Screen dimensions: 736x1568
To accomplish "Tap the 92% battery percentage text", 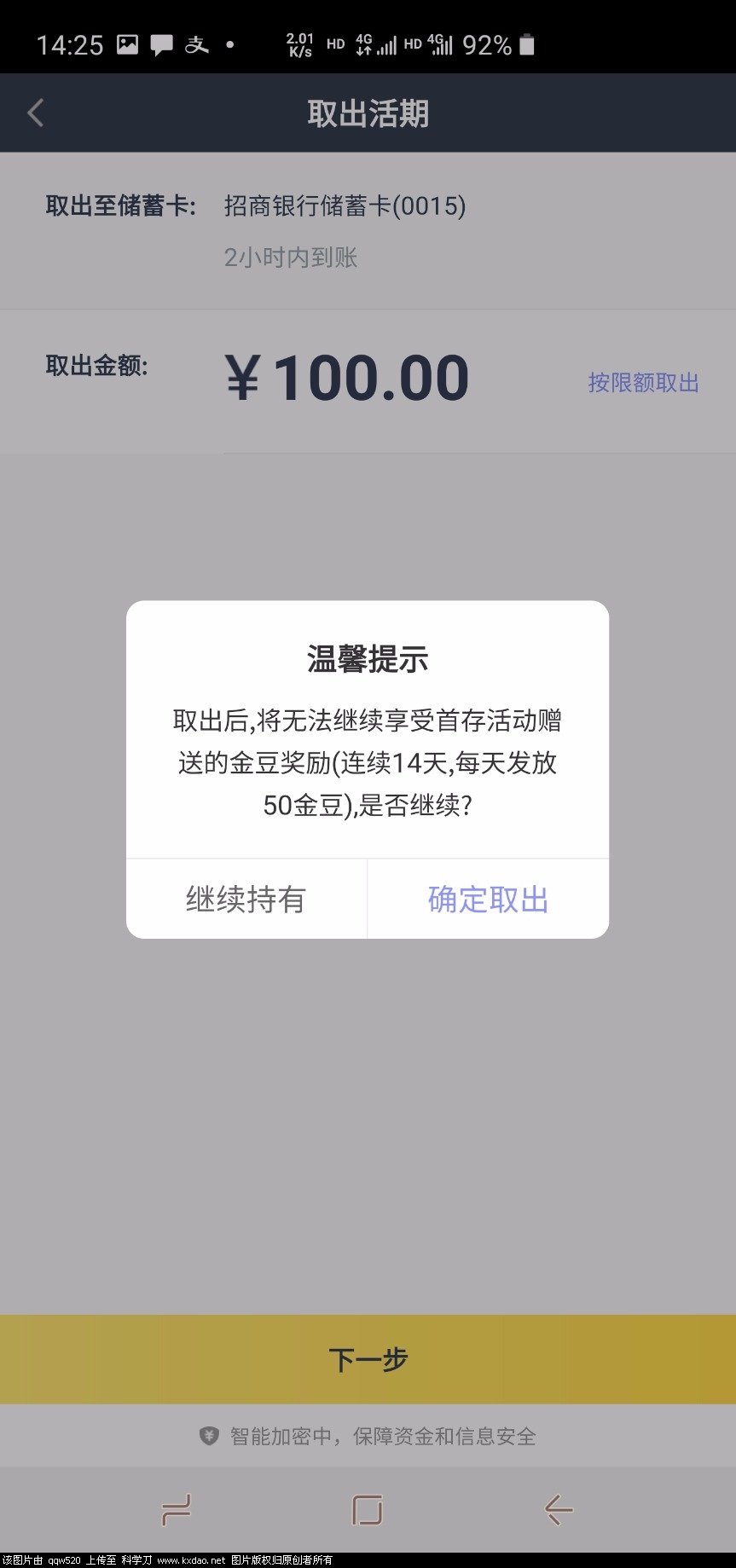I will (x=485, y=45).
